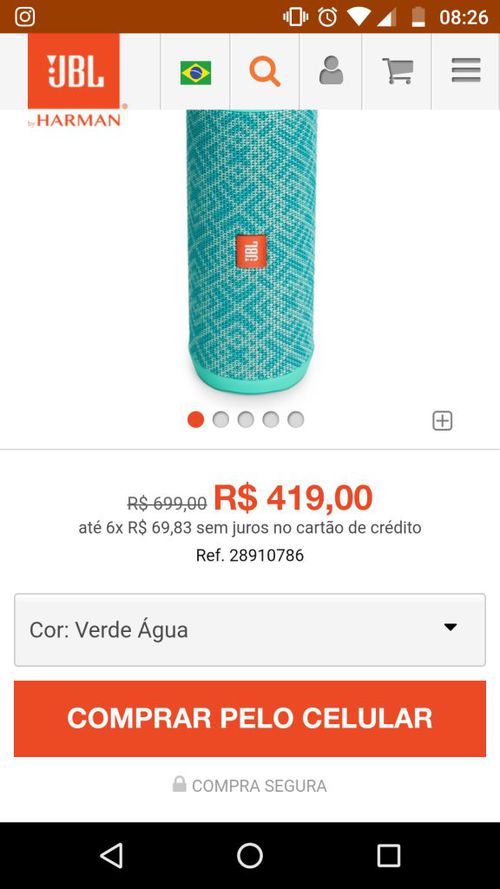Show the fourth product image dot
This screenshot has height=889, width=500.
click(x=270, y=420)
